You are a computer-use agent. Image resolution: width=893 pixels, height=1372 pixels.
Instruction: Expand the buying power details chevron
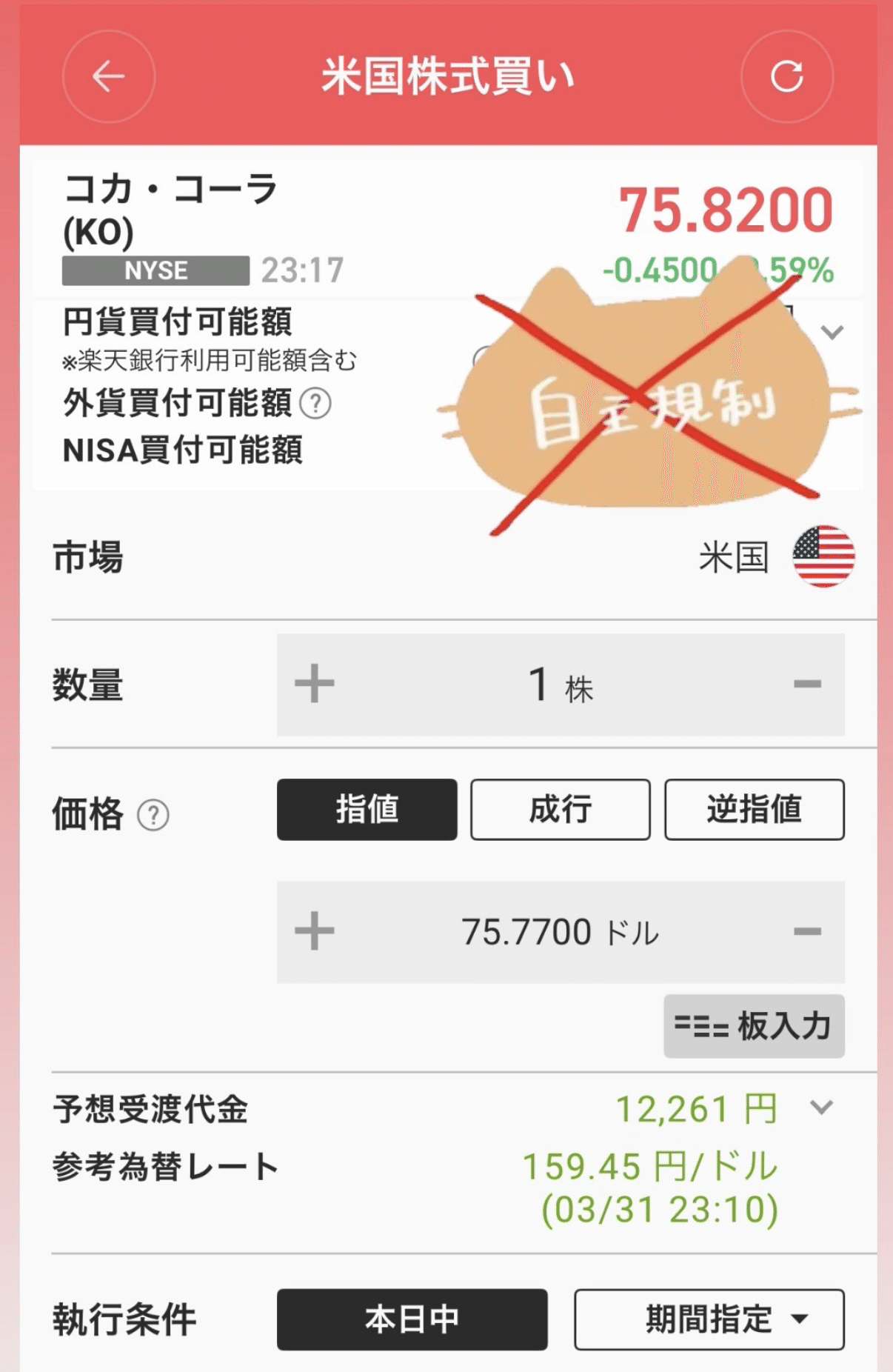[x=832, y=332]
